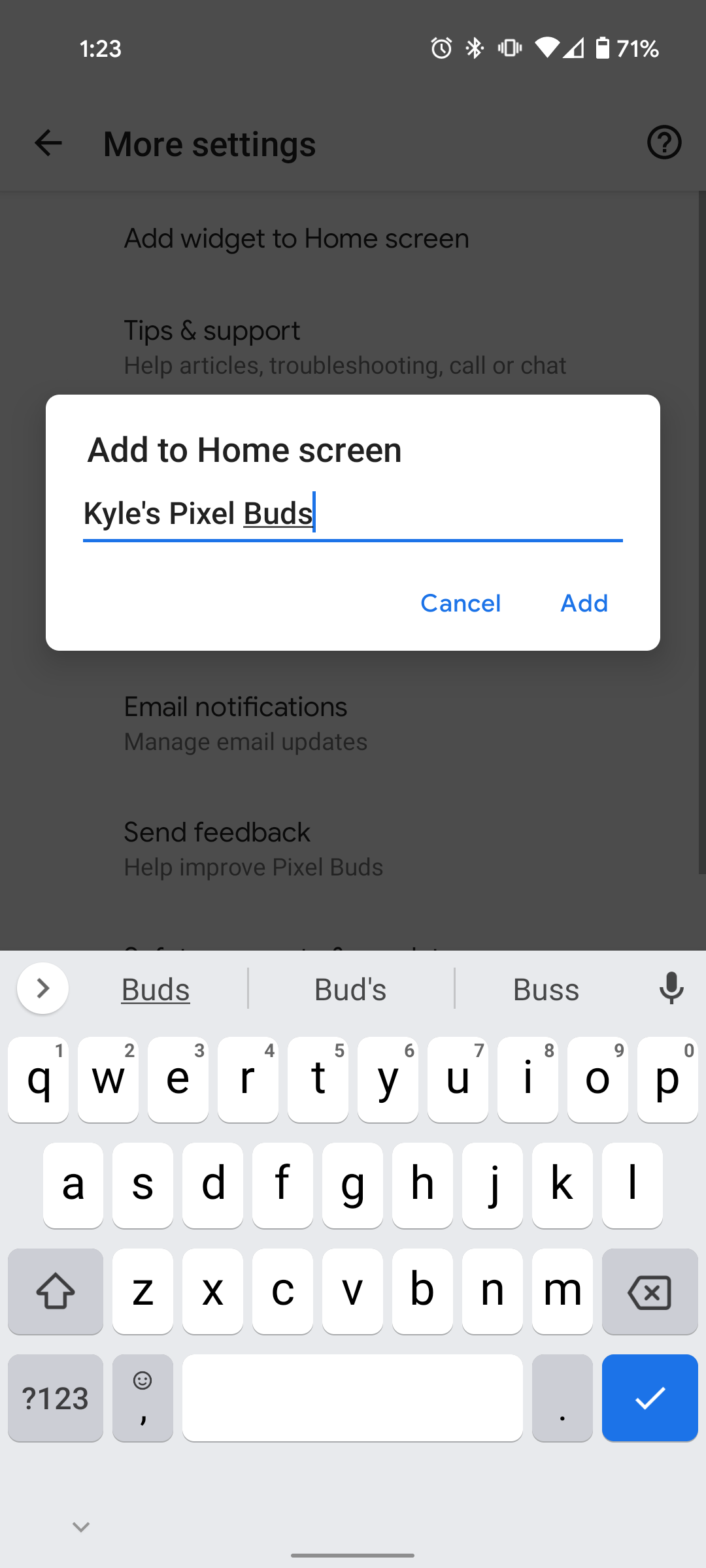The width and height of the screenshot is (706, 1568).
Task: Enable shift on the keyboard
Action: (56, 1292)
